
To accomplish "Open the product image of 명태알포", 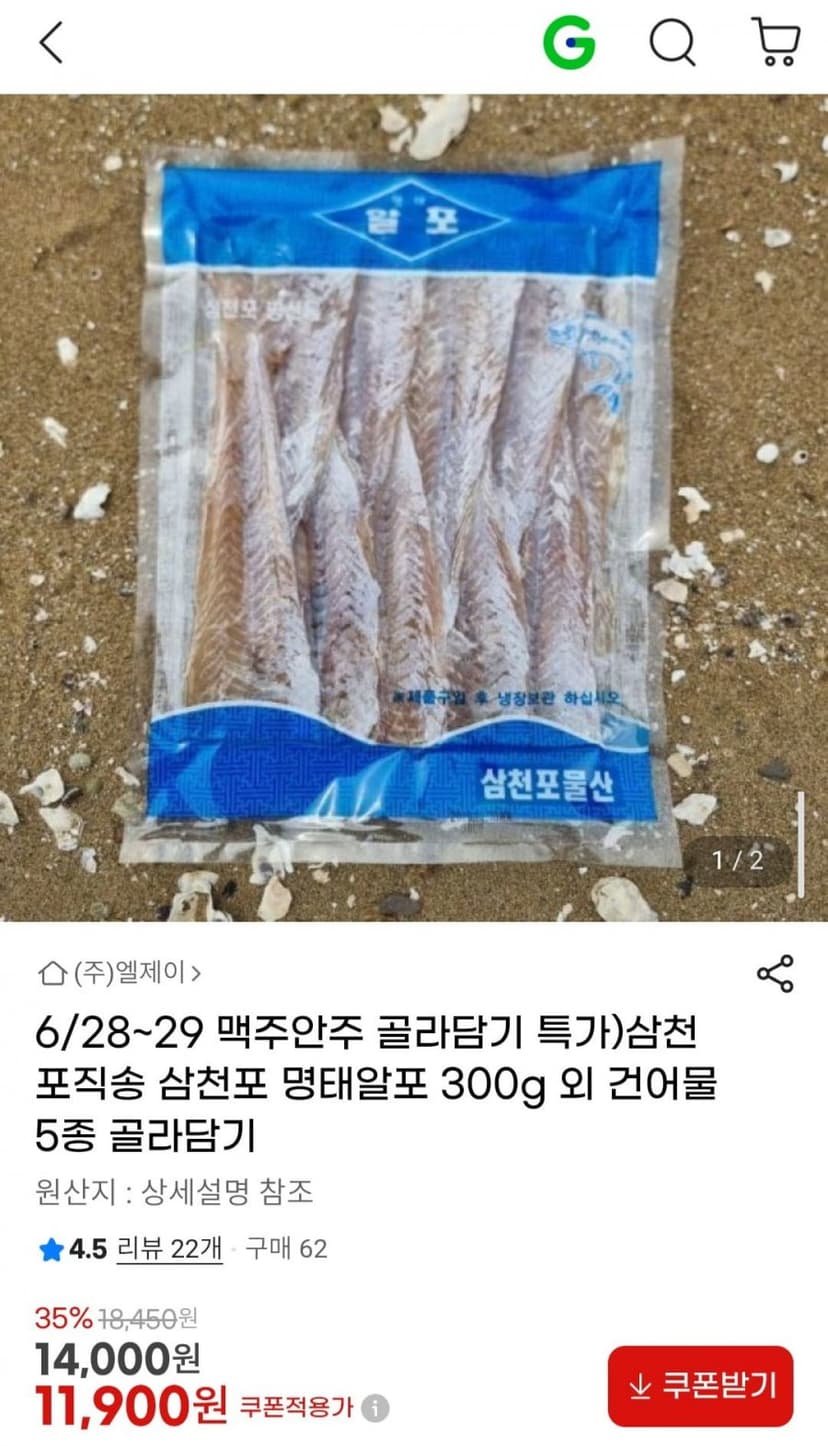I will (x=414, y=507).
